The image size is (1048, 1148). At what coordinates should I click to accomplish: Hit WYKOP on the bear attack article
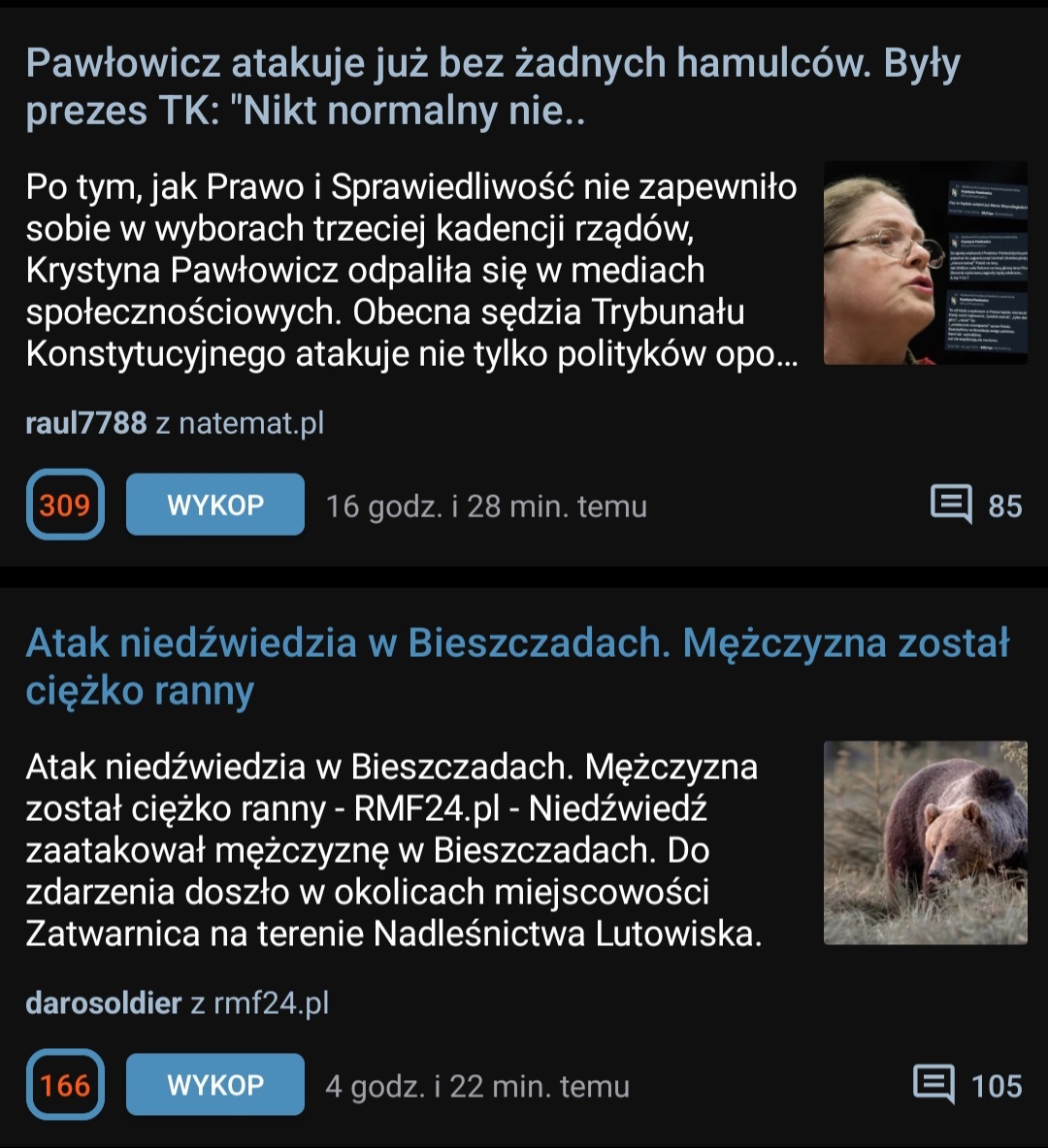click(x=215, y=1085)
